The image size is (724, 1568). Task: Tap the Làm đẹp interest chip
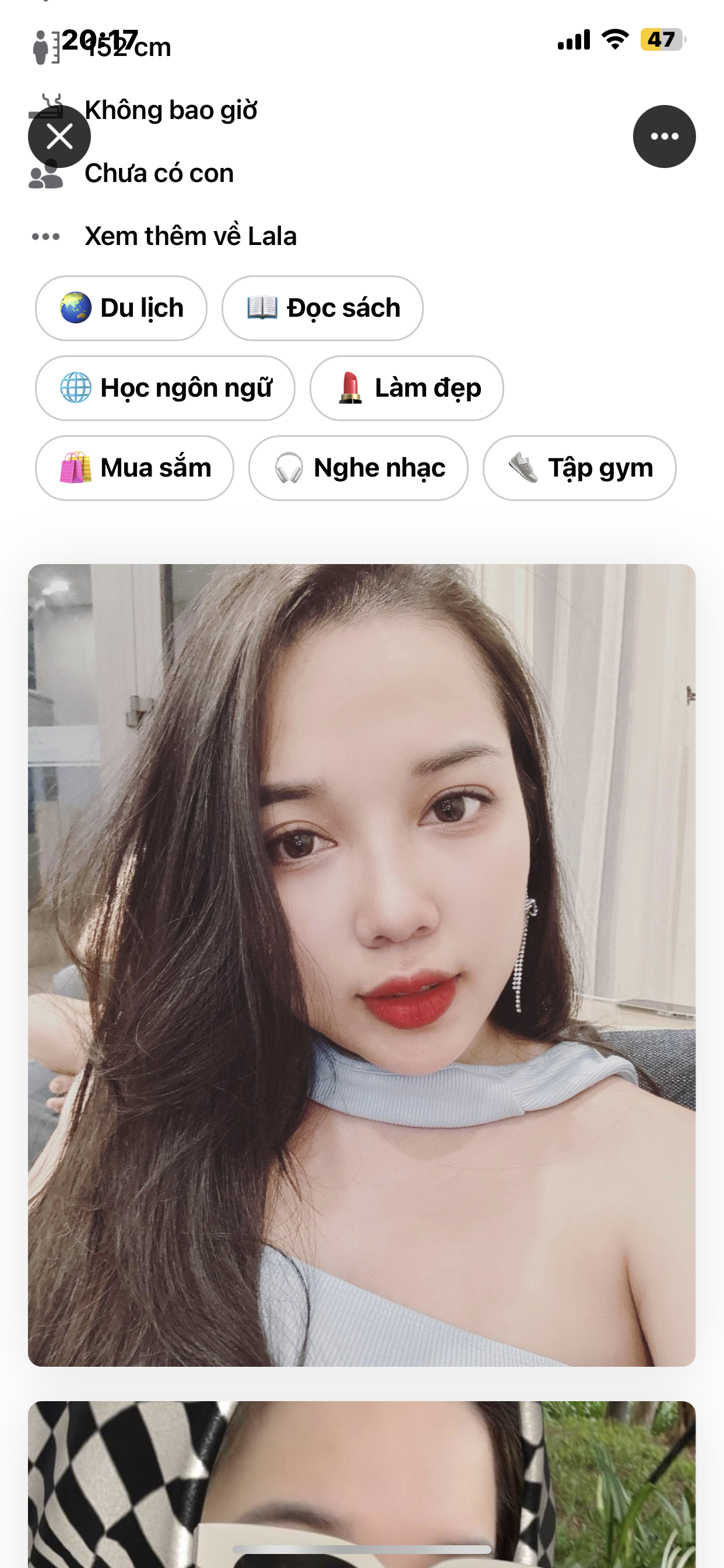click(406, 388)
